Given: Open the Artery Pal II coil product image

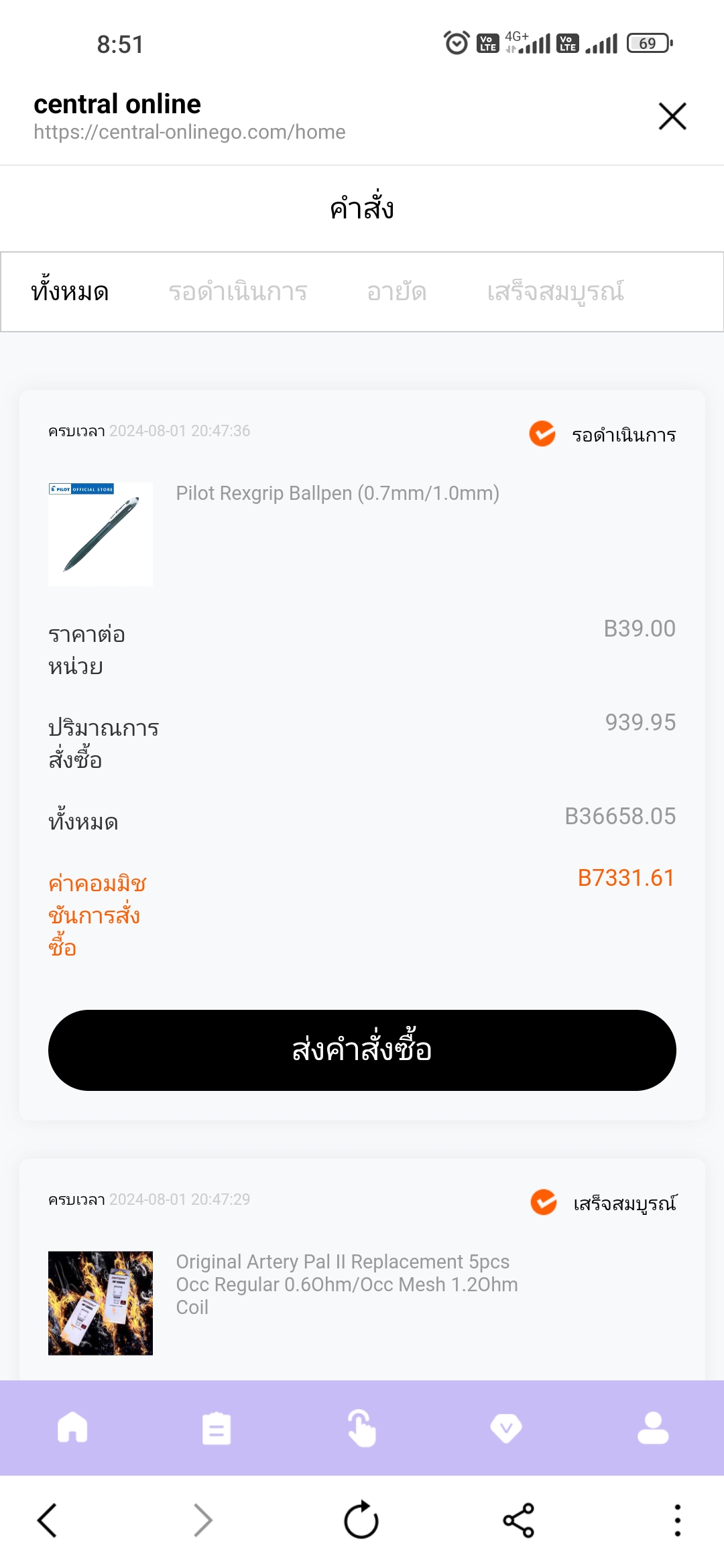Looking at the screenshot, I should click(101, 1303).
